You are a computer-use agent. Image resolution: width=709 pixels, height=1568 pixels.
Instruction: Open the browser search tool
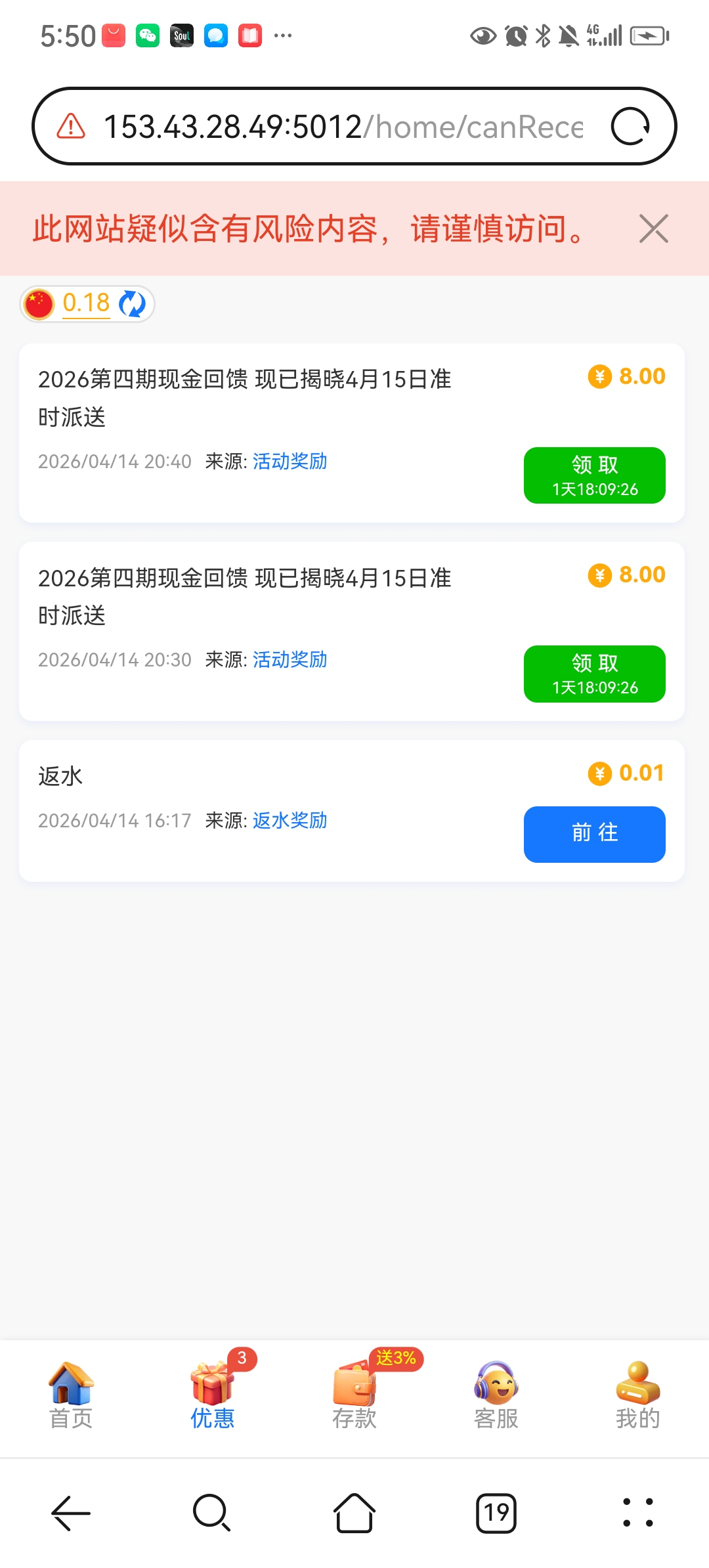click(x=211, y=1513)
